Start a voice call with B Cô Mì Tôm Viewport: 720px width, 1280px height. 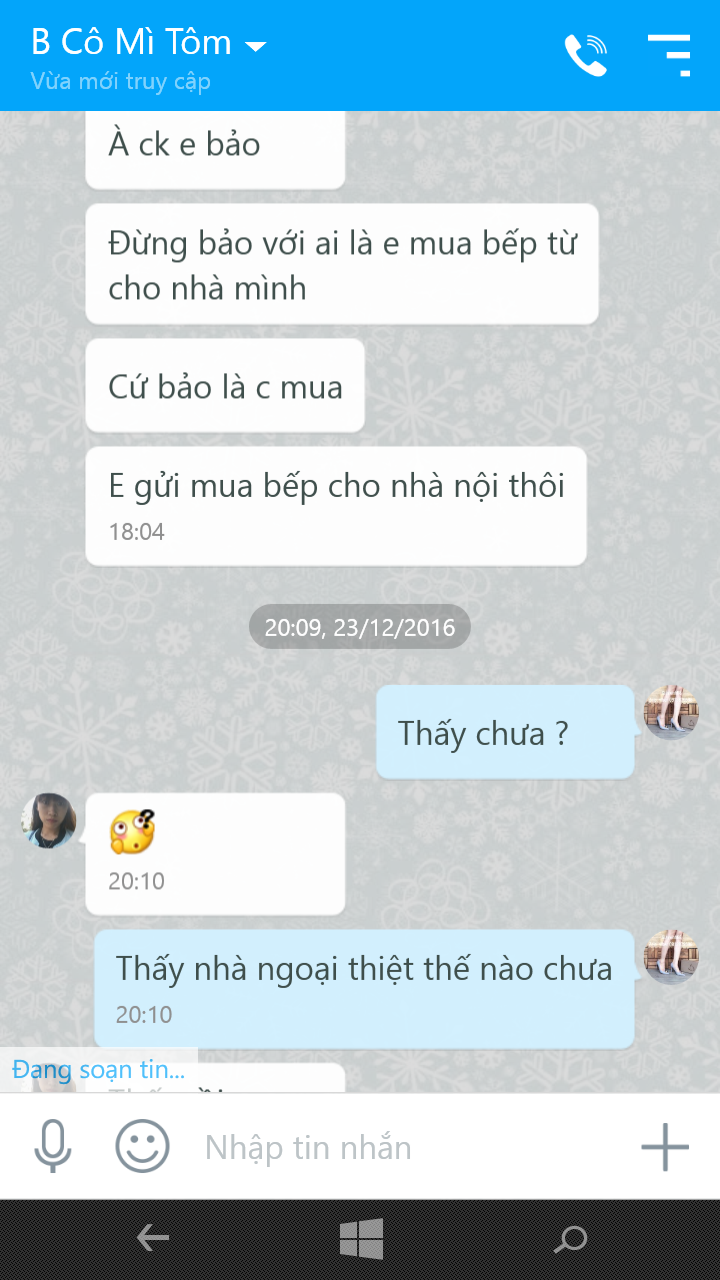586,56
